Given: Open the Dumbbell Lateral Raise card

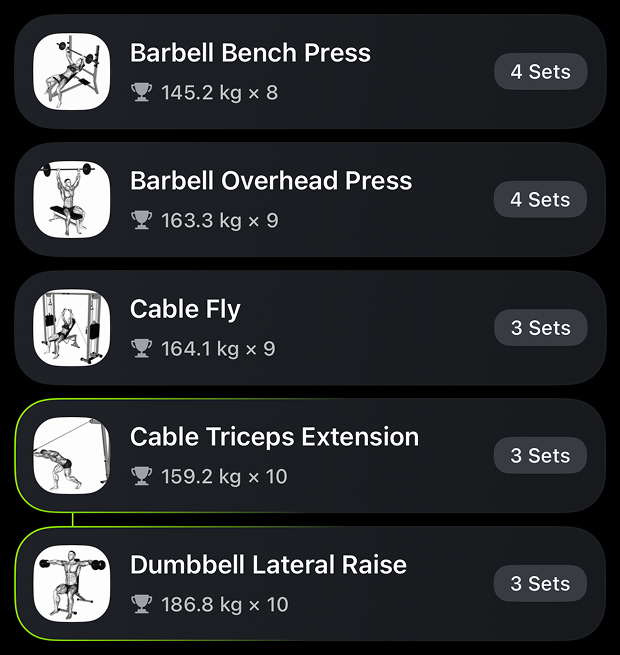Looking at the screenshot, I should click(268, 566).
